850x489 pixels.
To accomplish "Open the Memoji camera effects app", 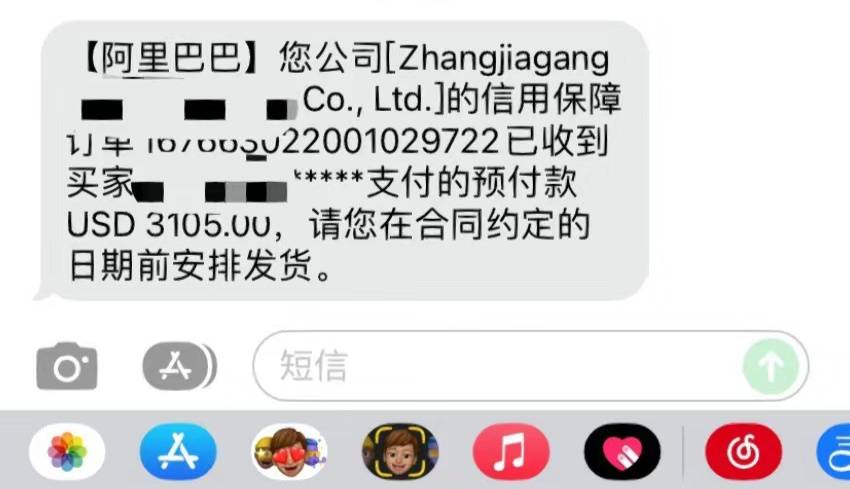I will 400,451.
